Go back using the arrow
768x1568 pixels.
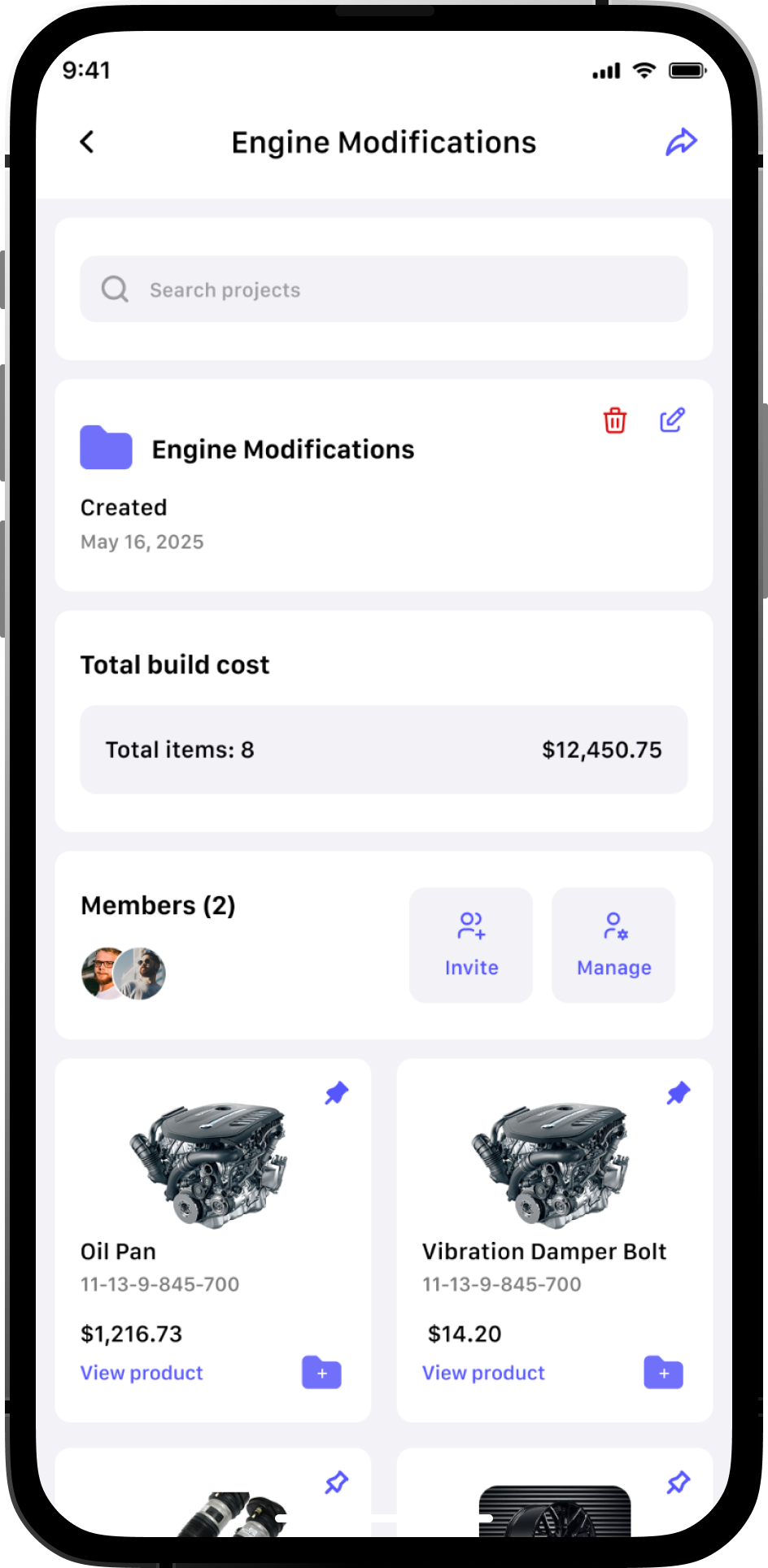pyautogui.click(x=87, y=142)
